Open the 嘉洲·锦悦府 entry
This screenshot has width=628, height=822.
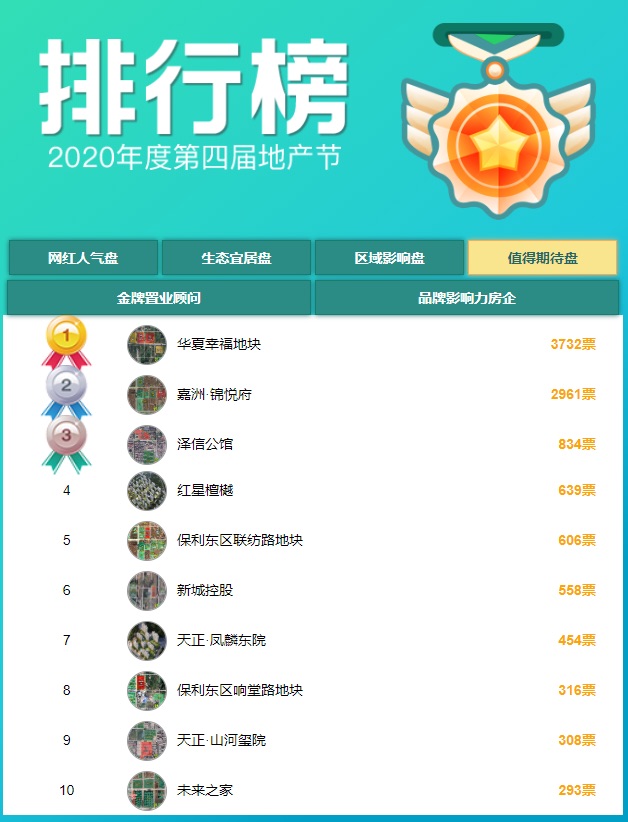click(x=214, y=394)
